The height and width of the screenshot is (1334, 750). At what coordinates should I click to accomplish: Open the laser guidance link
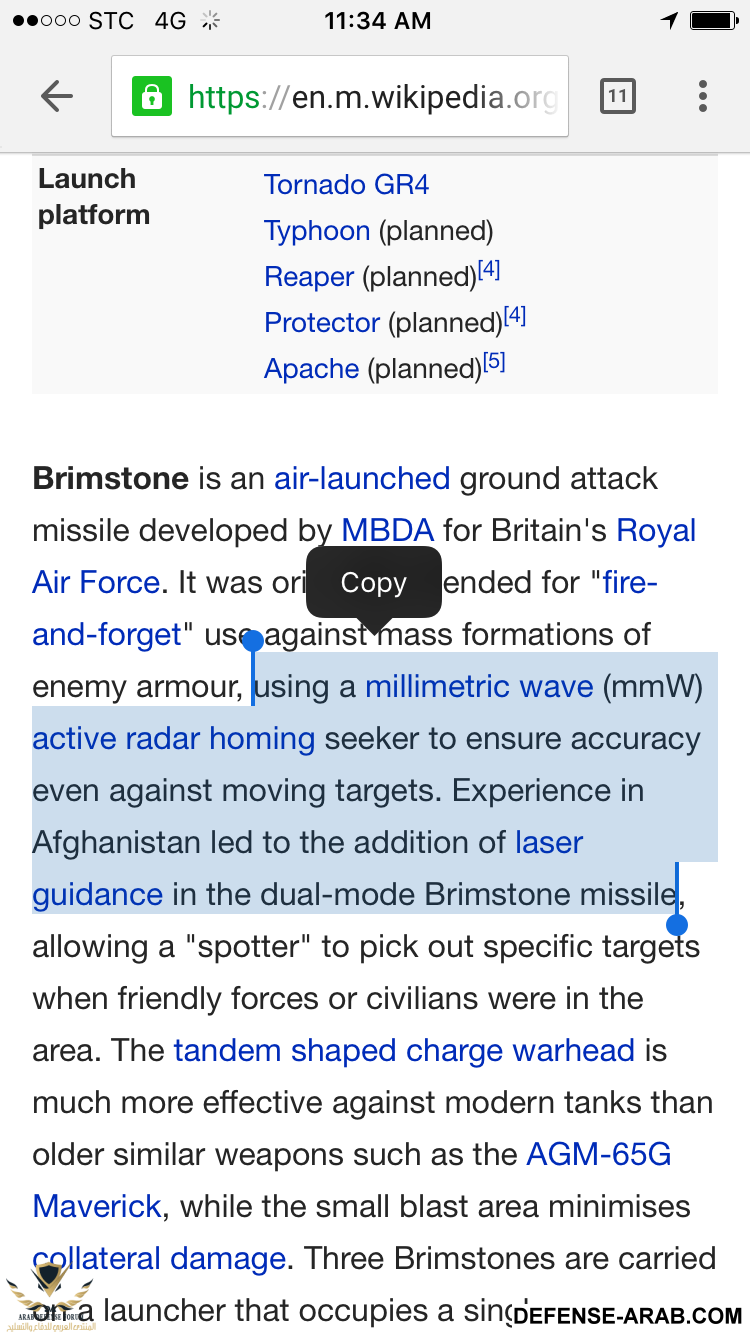coord(548,843)
